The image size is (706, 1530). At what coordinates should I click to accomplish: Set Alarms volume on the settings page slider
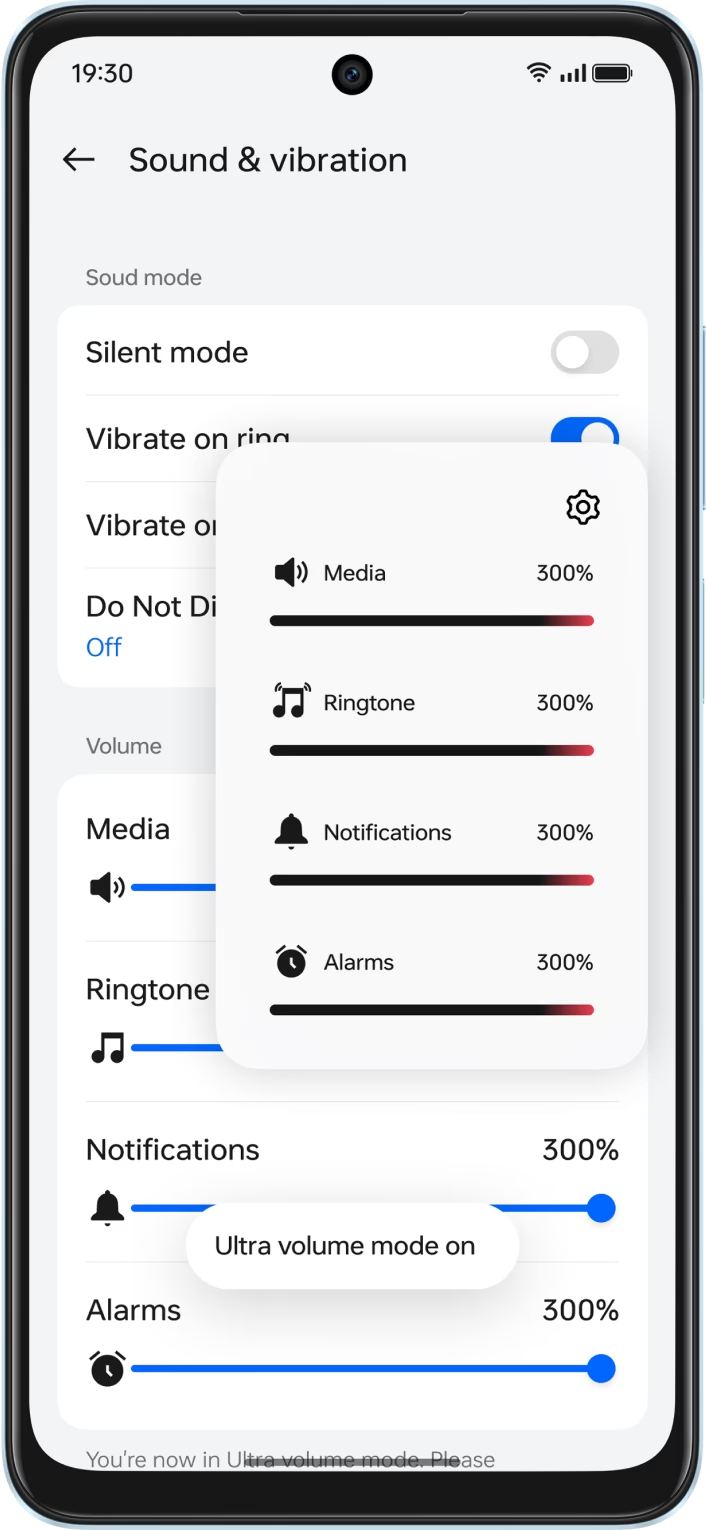600,1369
